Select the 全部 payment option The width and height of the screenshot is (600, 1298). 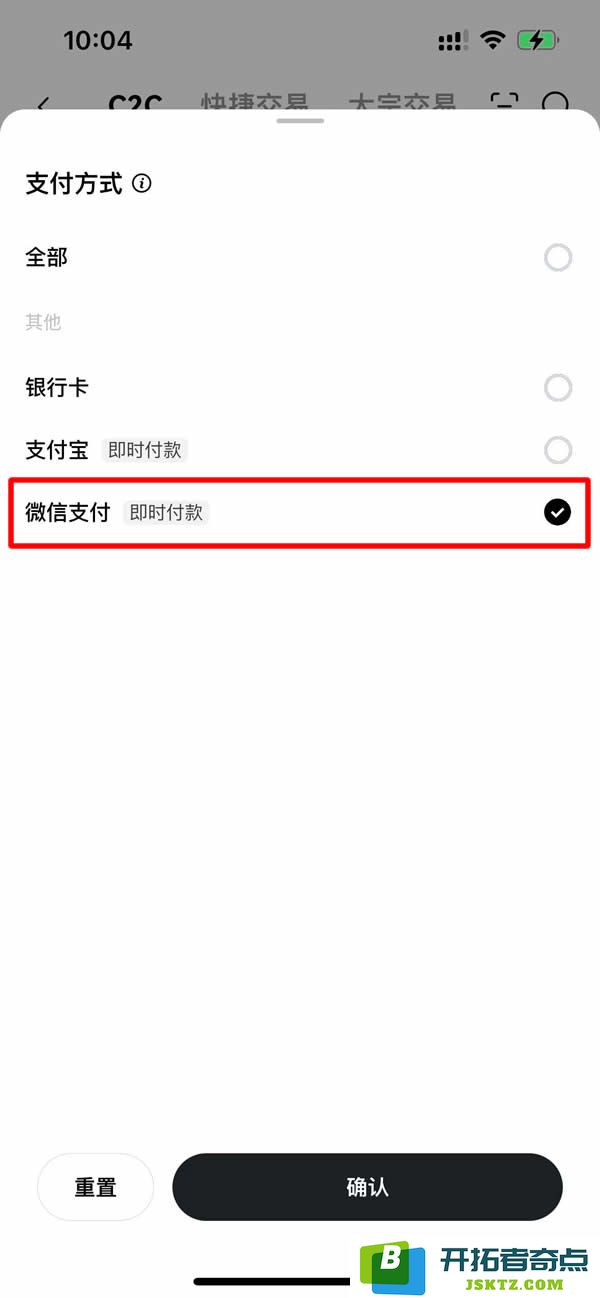click(x=299, y=258)
